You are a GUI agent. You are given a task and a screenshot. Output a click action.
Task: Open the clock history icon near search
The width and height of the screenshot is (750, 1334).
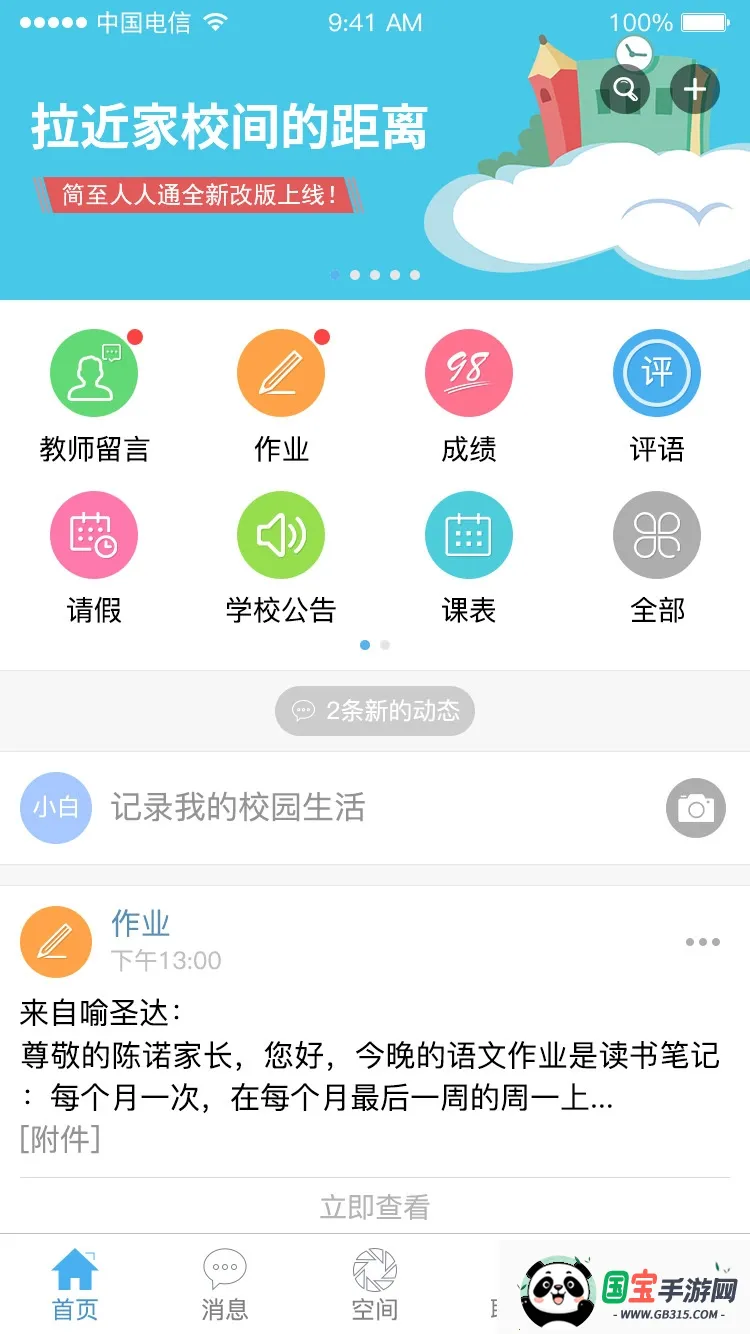[635, 51]
